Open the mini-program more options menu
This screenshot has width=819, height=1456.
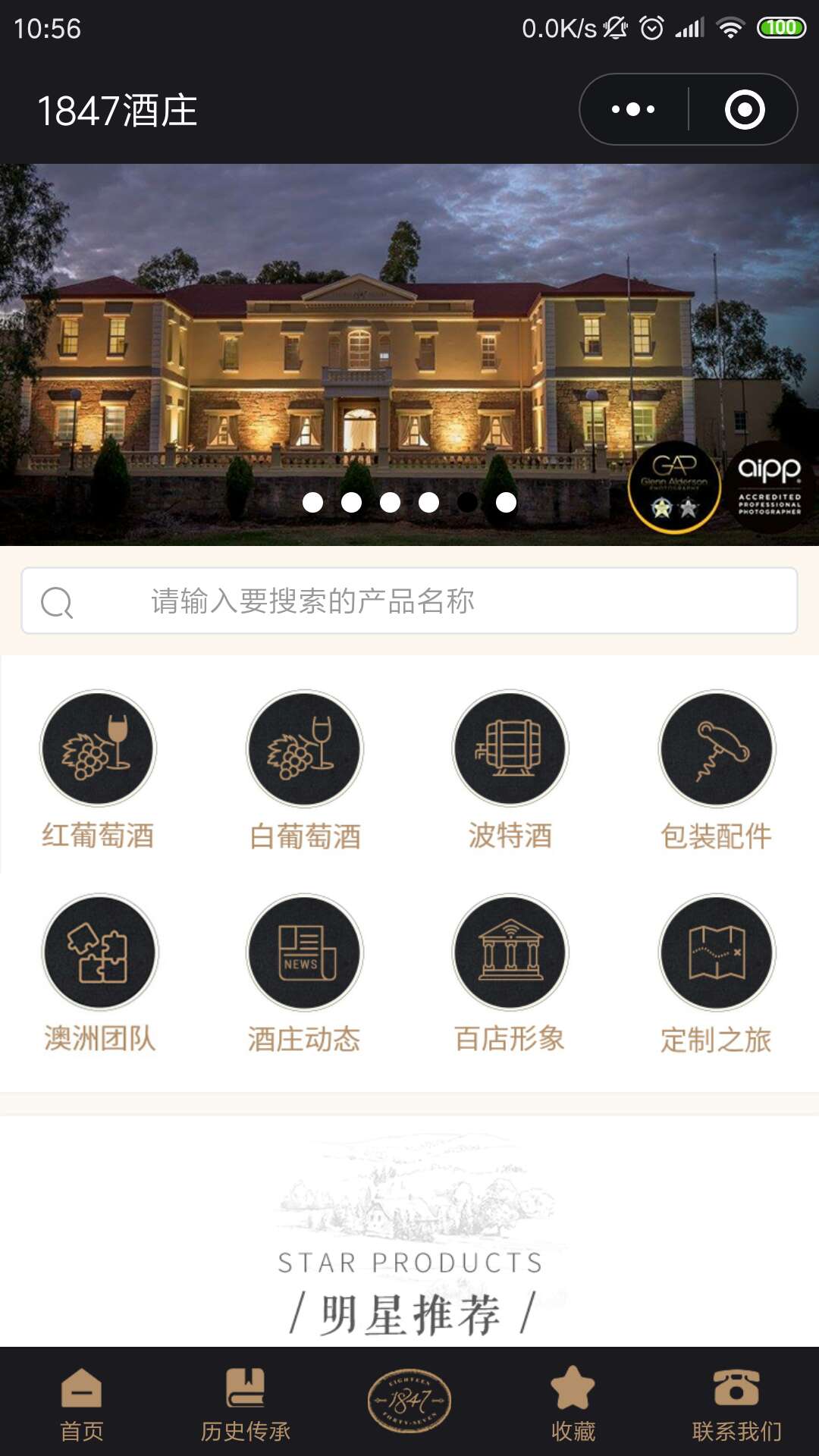(x=631, y=109)
